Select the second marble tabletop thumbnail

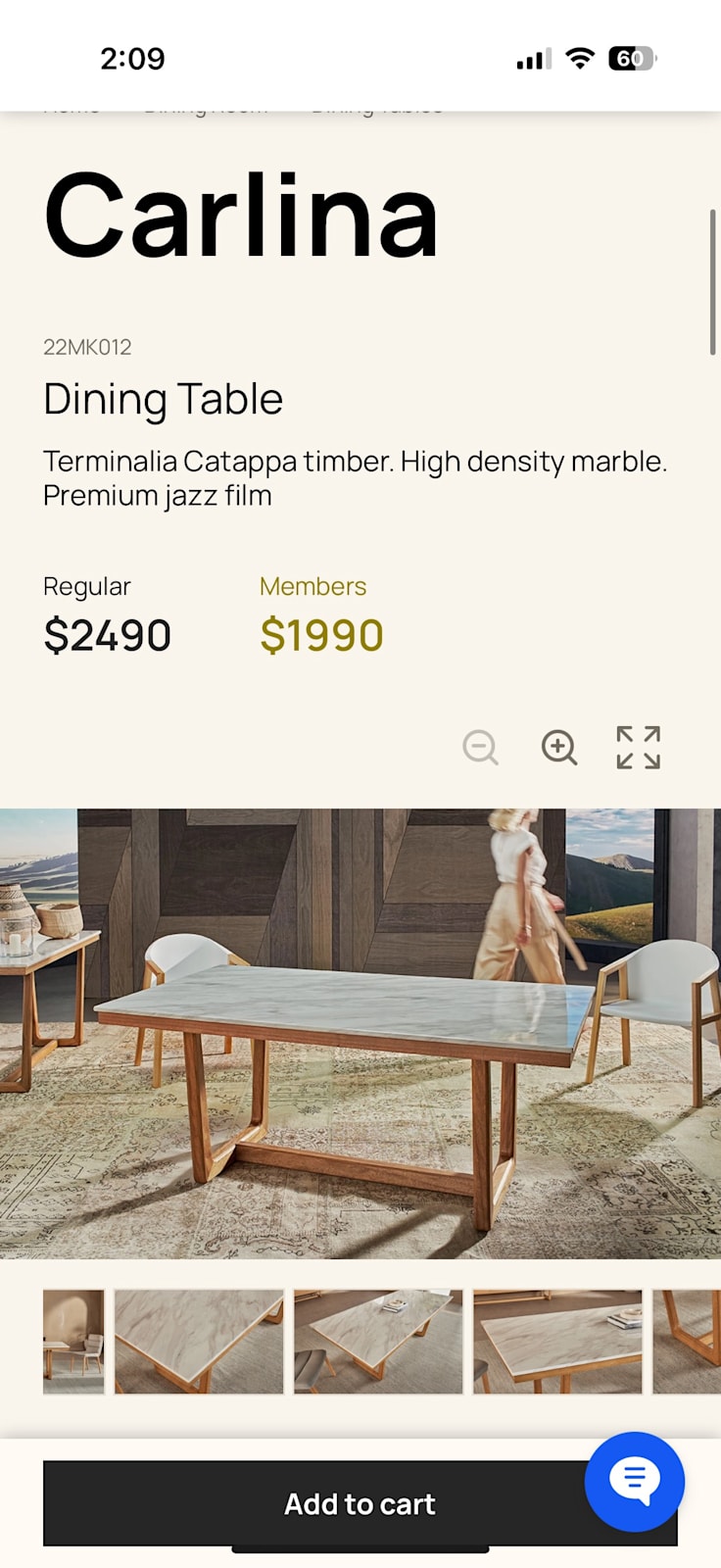(199, 1341)
